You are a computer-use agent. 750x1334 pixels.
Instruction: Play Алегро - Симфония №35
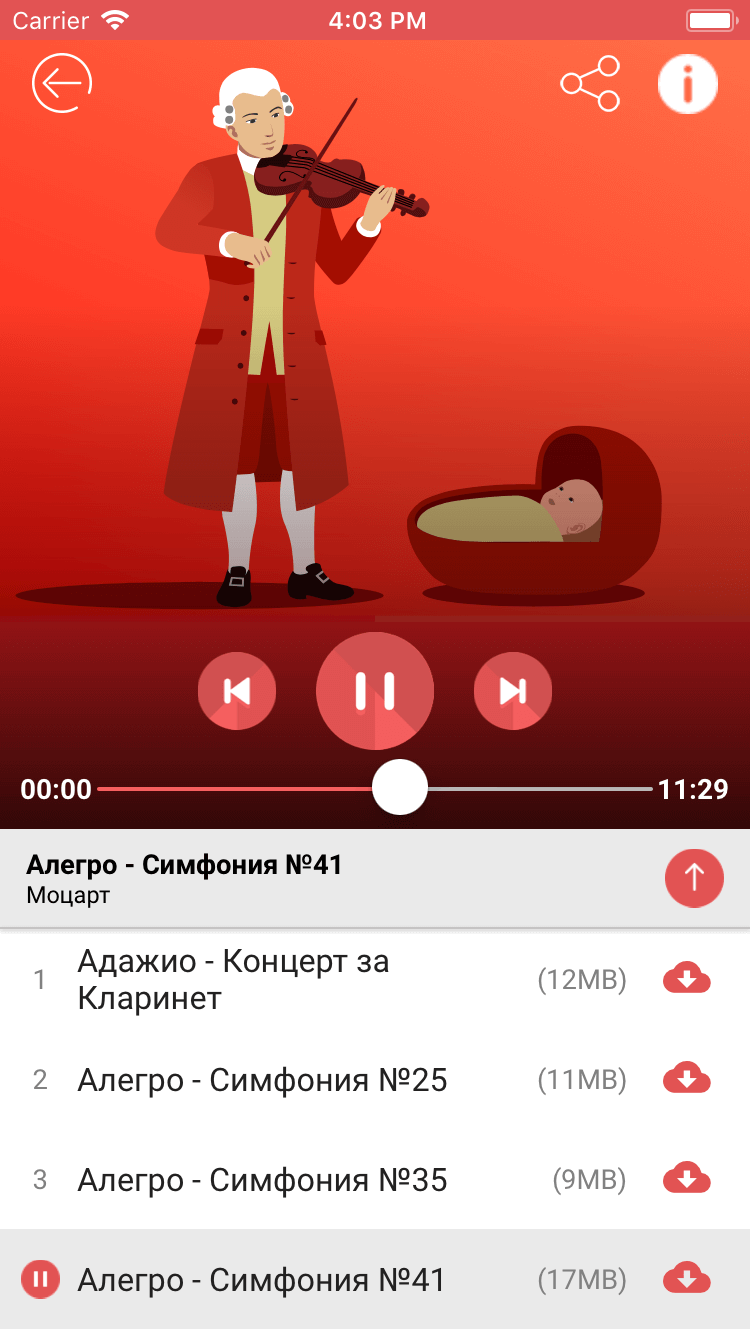pyautogui.click(x=262, y=1180)
